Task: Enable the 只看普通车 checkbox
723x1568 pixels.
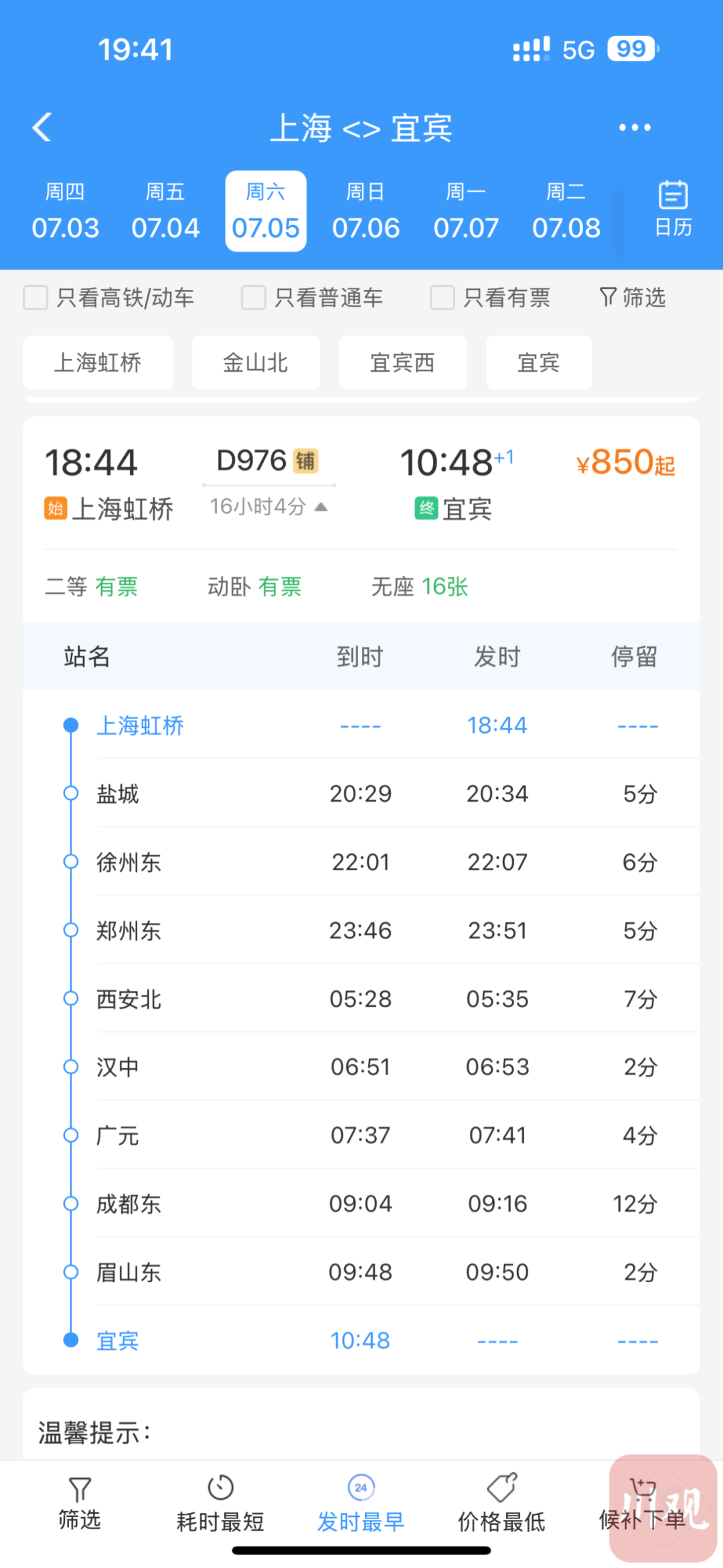Action: click(254, 297)
